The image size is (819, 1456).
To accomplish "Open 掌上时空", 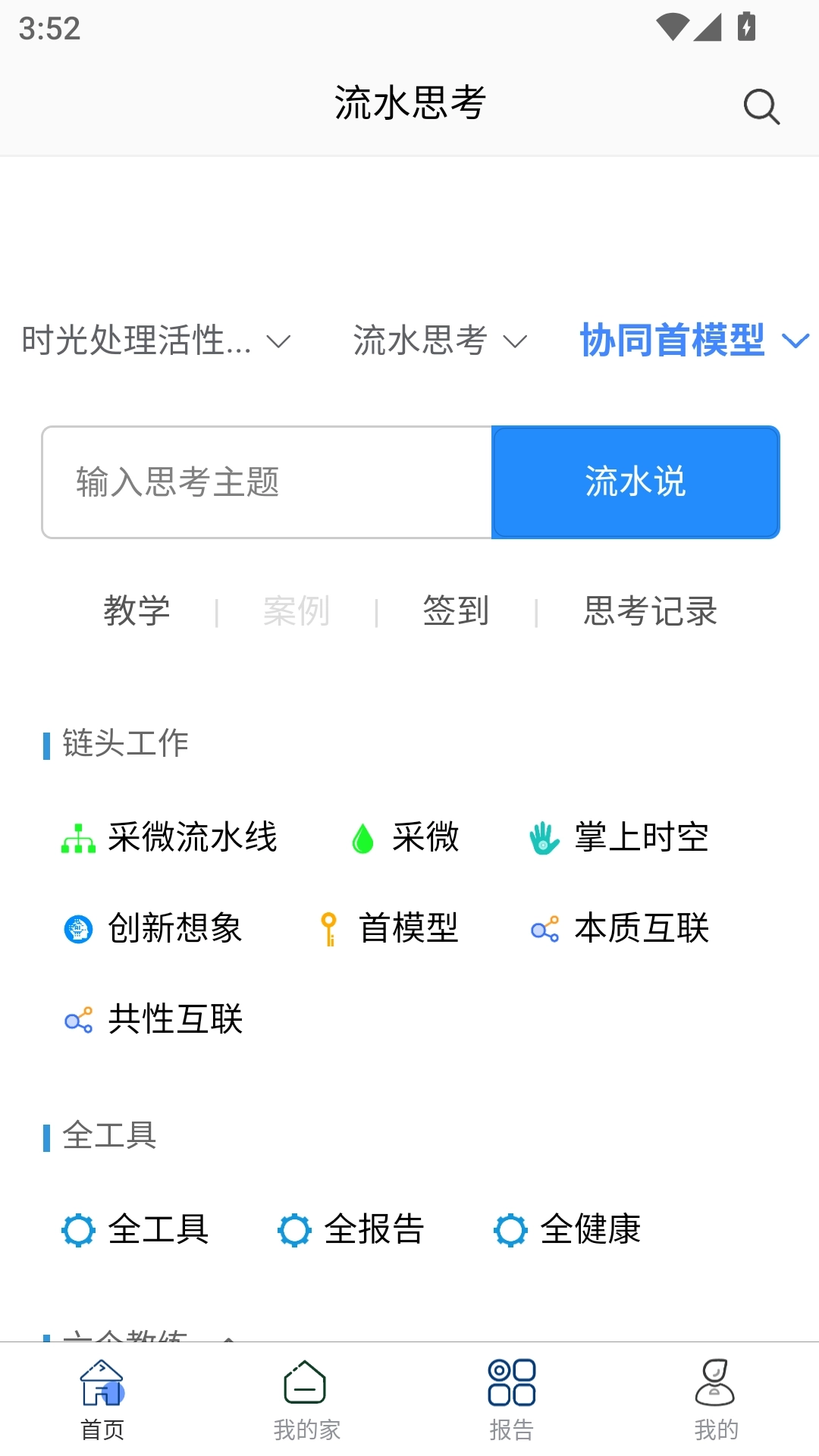I will [x=622, y=837].
